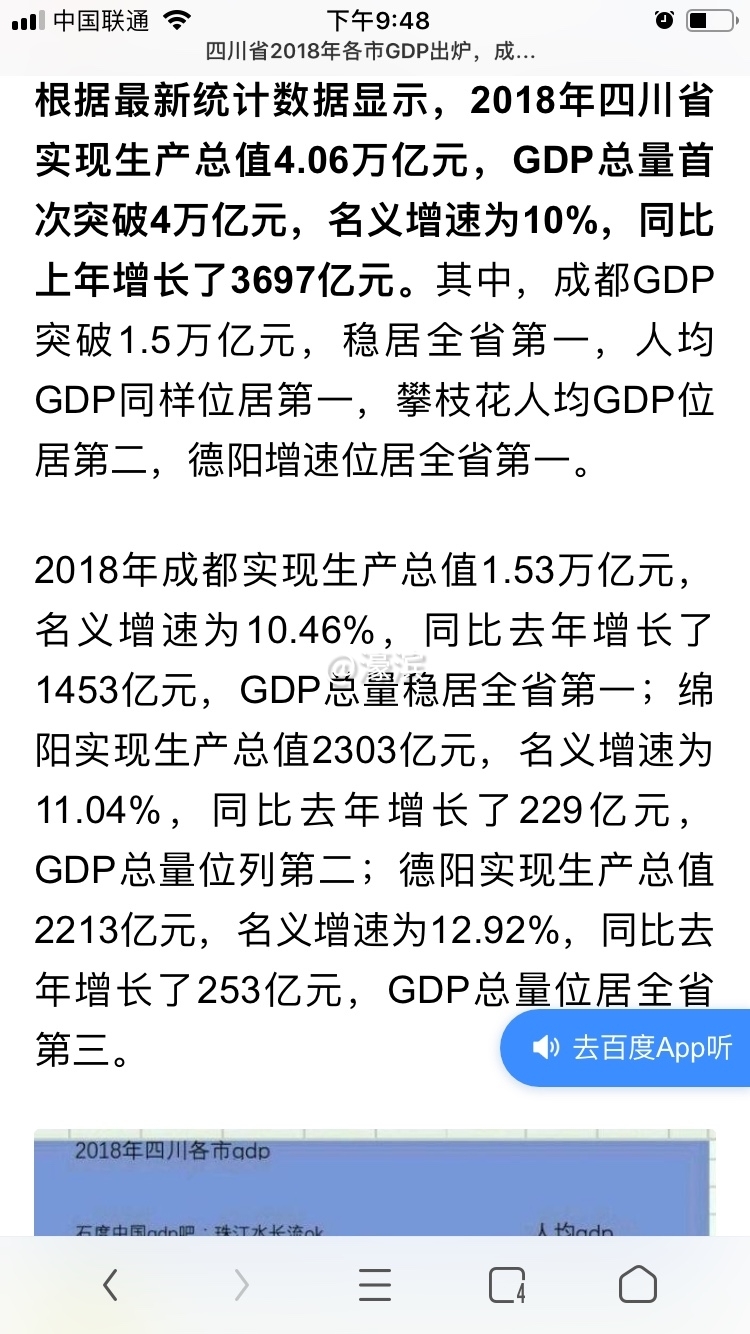The image size is (750, 1334).
Task: Open the browser menu
Action: (x=375, y=1285)
